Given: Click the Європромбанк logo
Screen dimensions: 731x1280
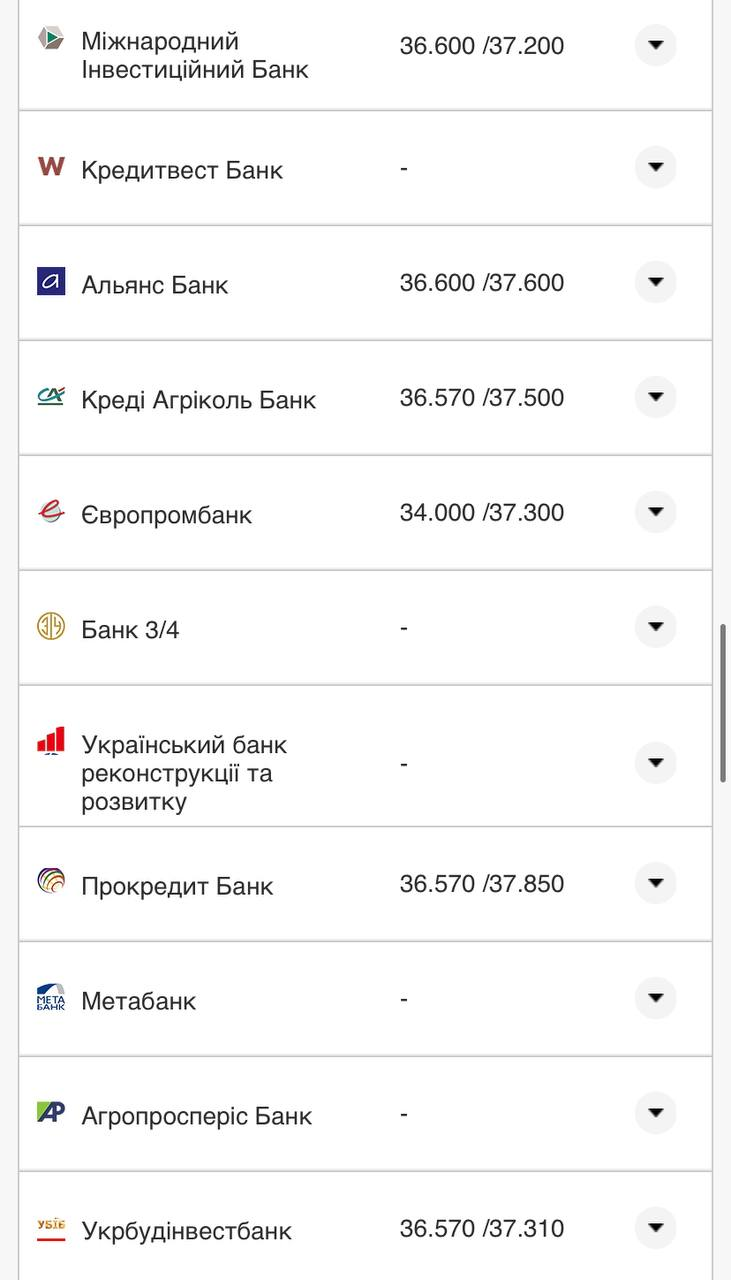Looking at the screenshot, I should click(50, 512).
